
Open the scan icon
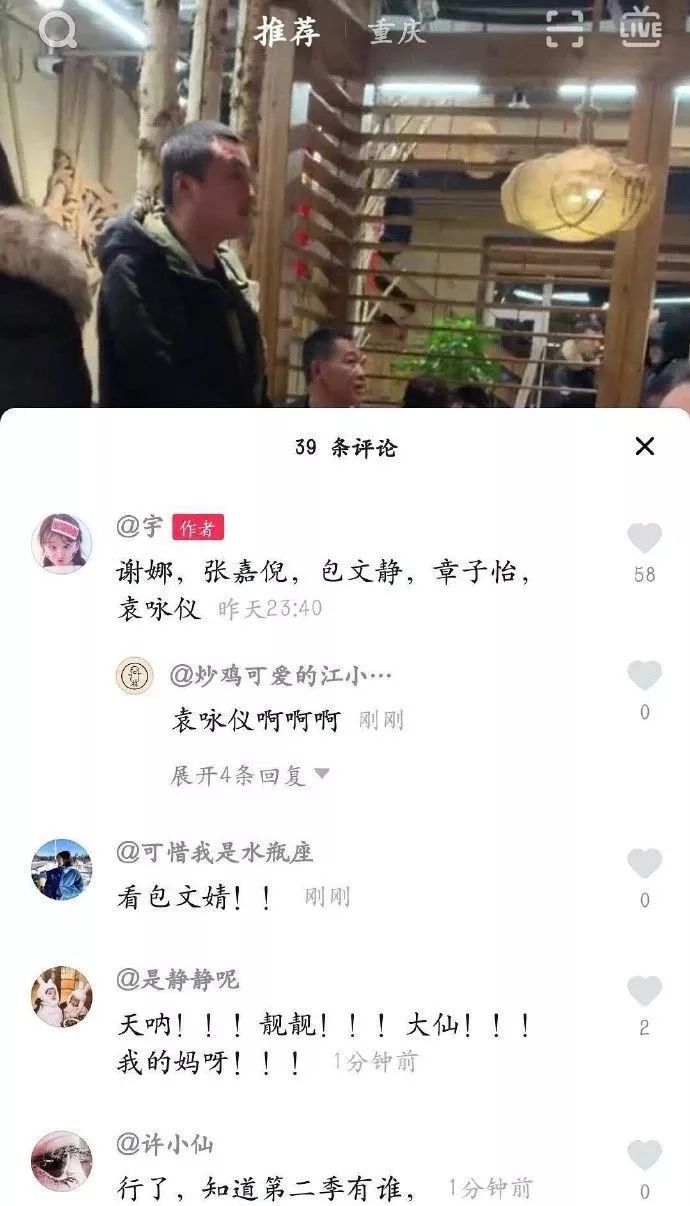point(565,29)
